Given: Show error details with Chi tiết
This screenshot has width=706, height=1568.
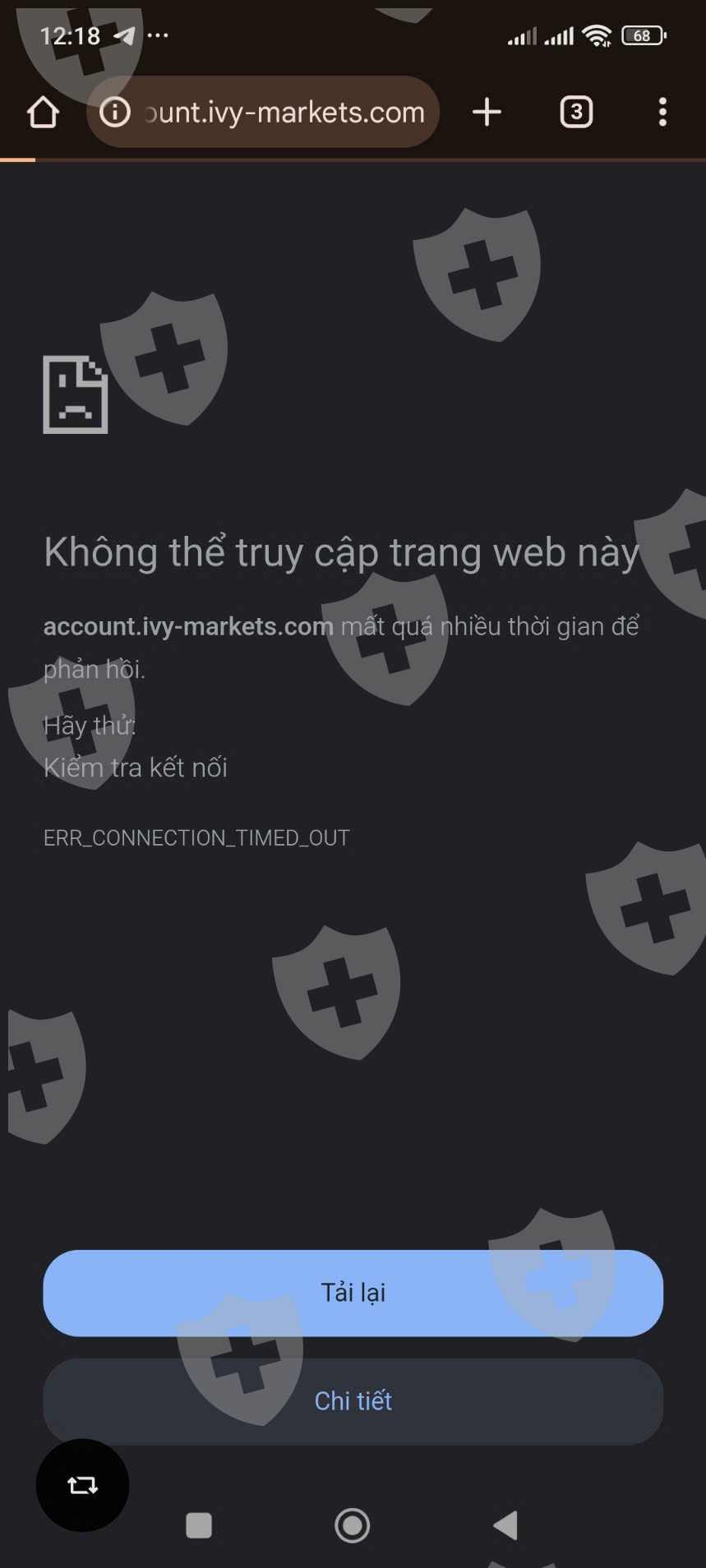Looking at the screenshot, I should point(353,1401).
